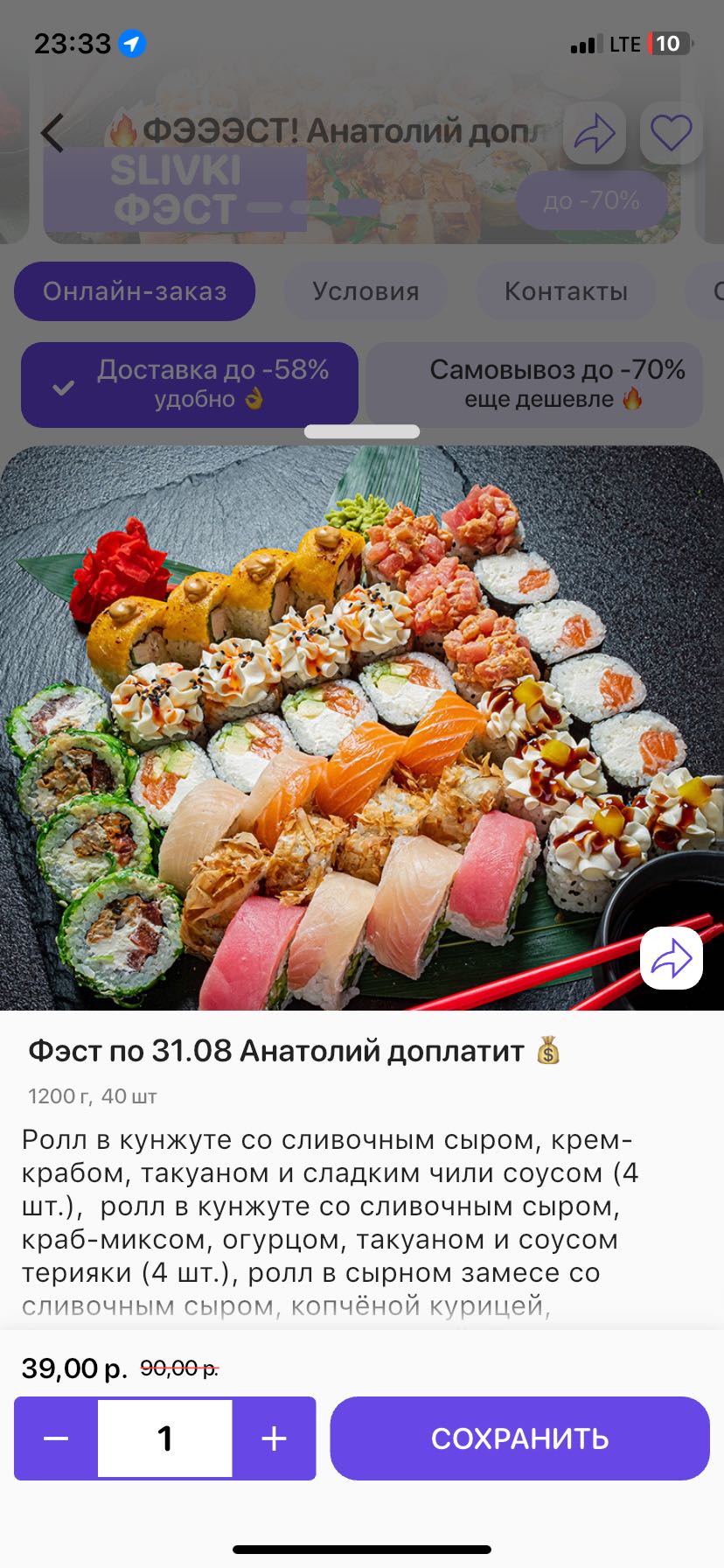Decrease quantity with the minus button
724x1568 pixels.
[56, 1438]
